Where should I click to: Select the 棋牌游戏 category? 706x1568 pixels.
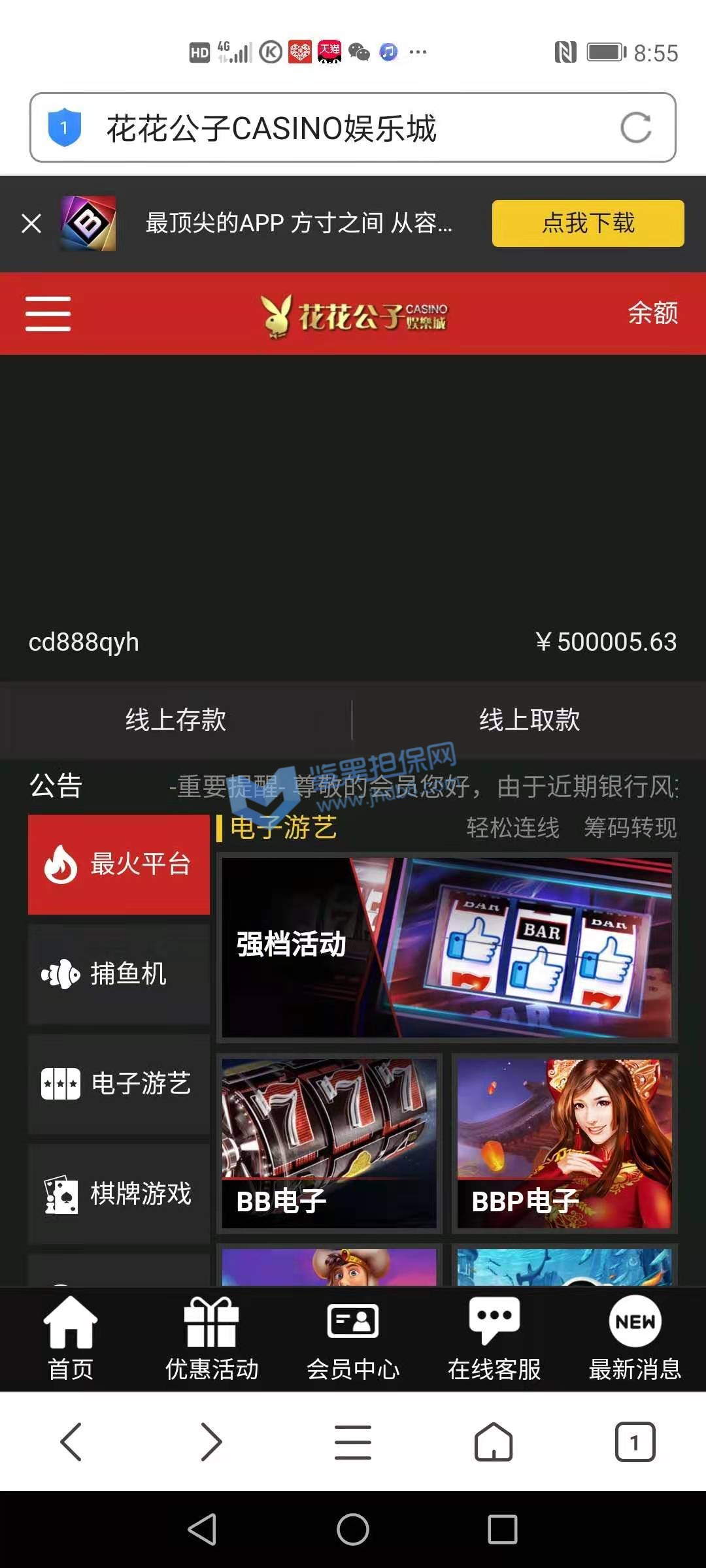[x=119, y=1194]
